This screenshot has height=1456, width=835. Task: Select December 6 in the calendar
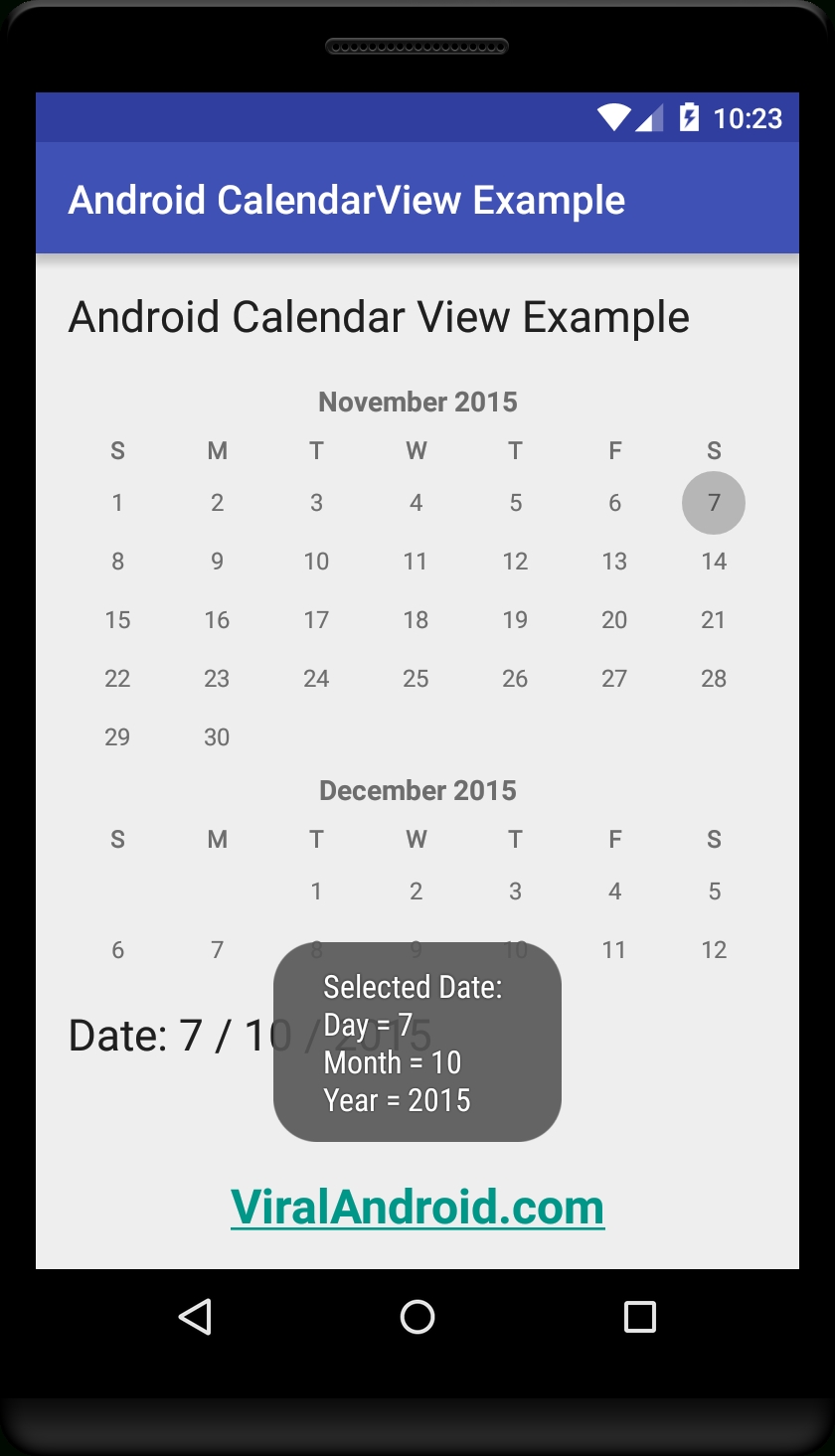117,950
